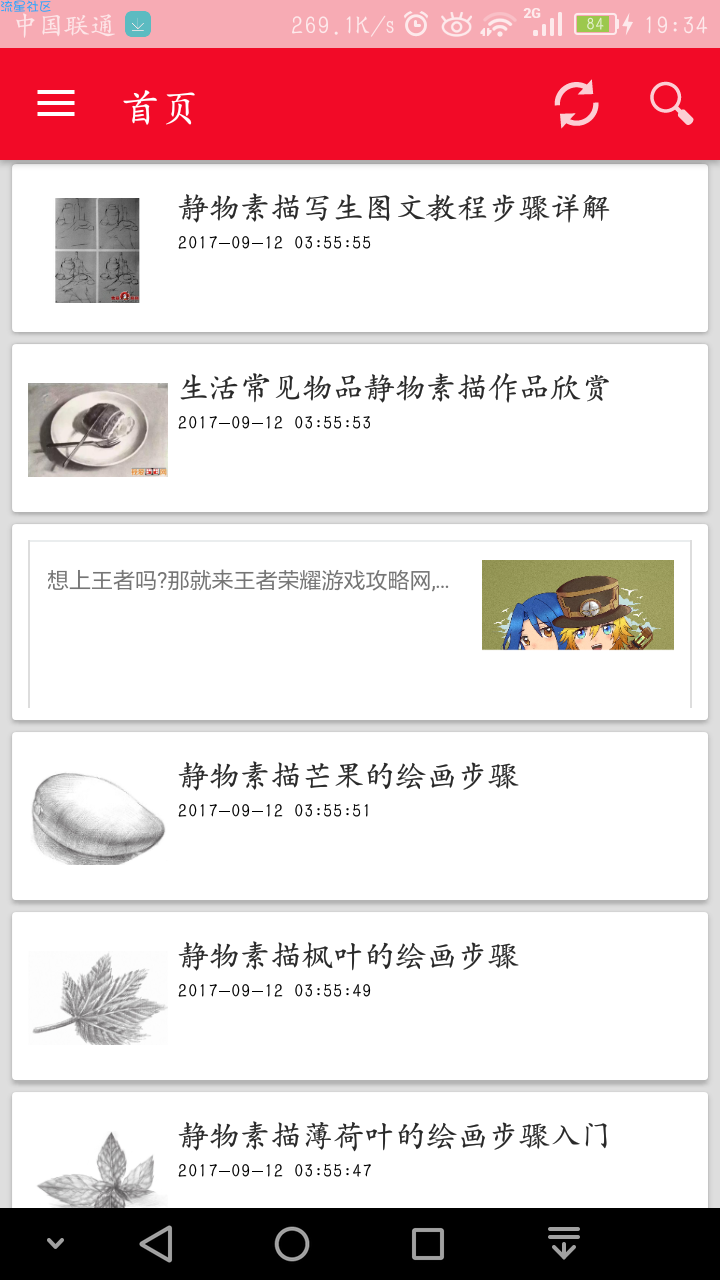Tap the system back button

(156, 1244)
